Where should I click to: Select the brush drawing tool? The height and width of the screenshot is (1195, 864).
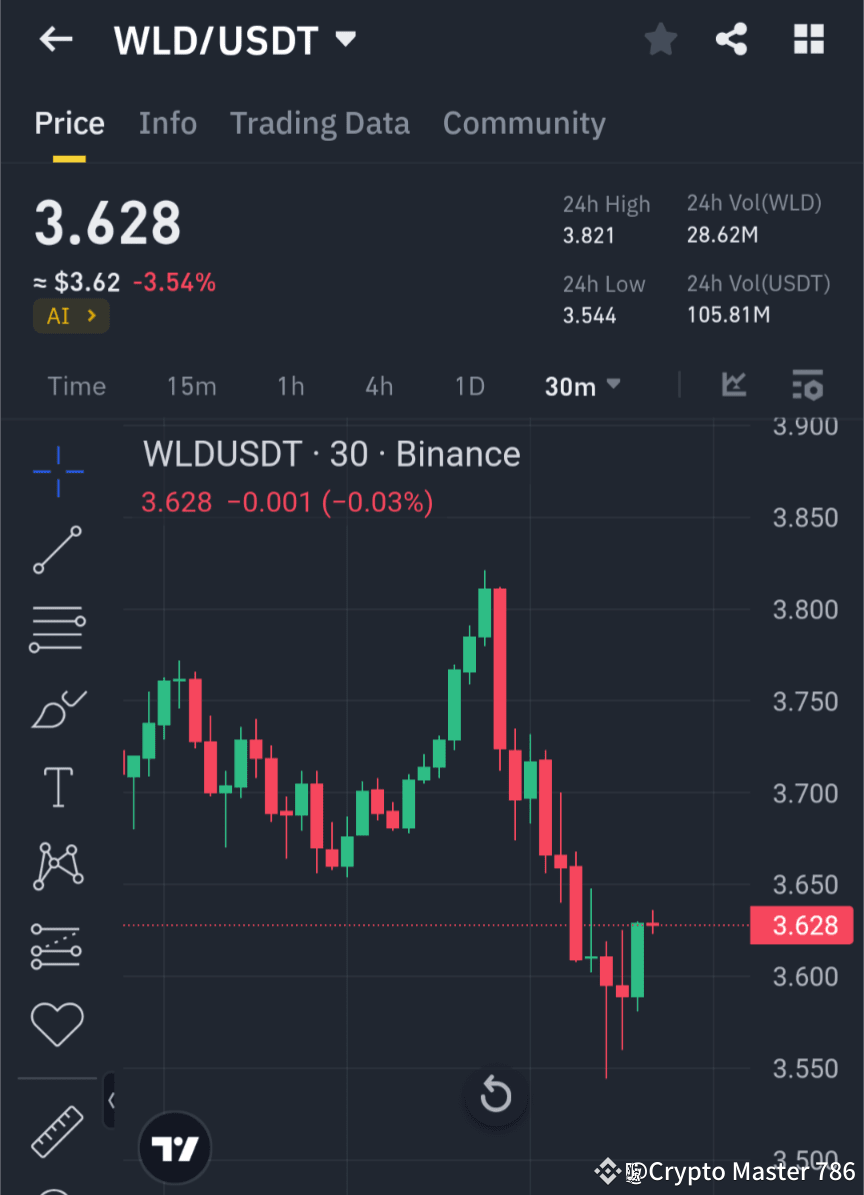(x=57, y=709)
